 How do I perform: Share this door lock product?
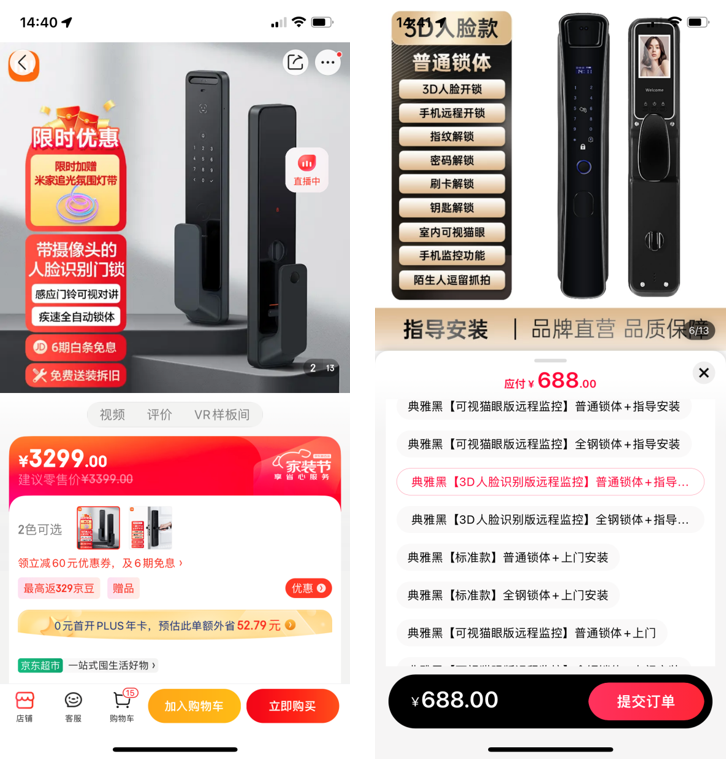click(295, 62)
